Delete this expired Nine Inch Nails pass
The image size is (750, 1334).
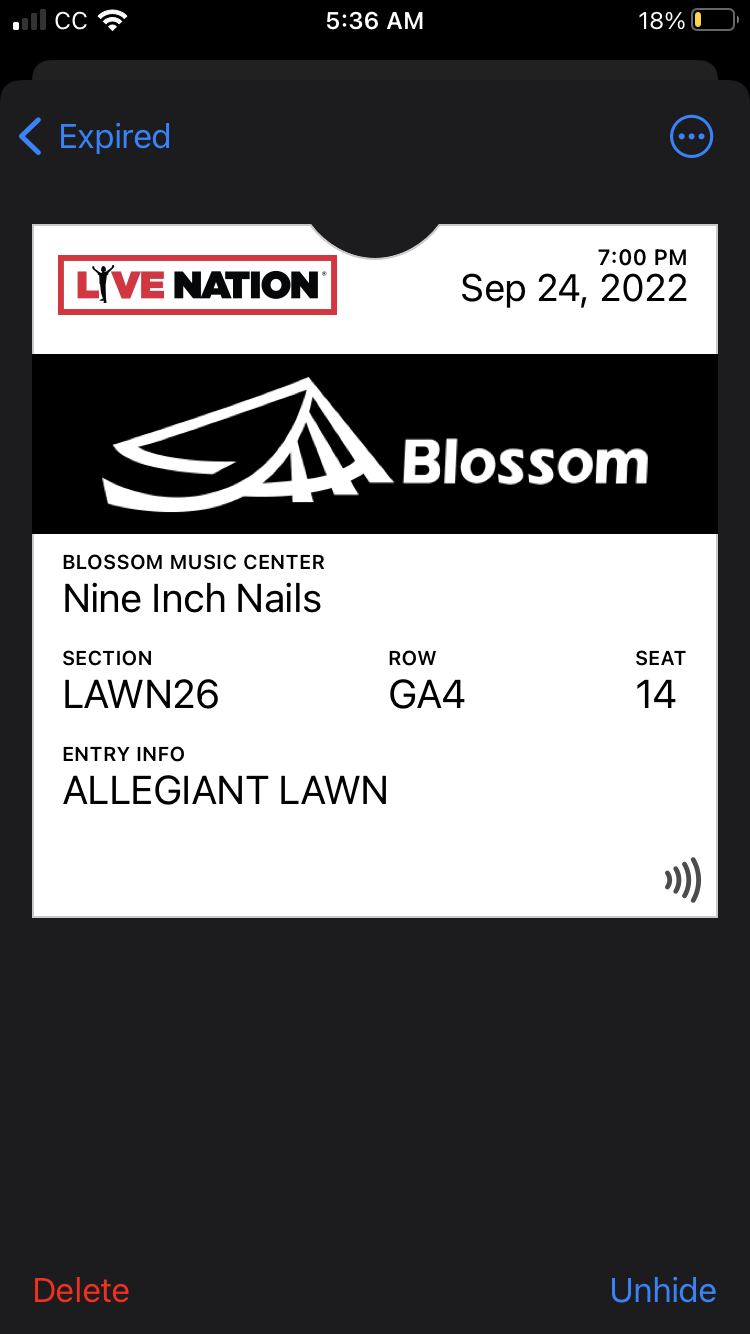point(81,1290)
